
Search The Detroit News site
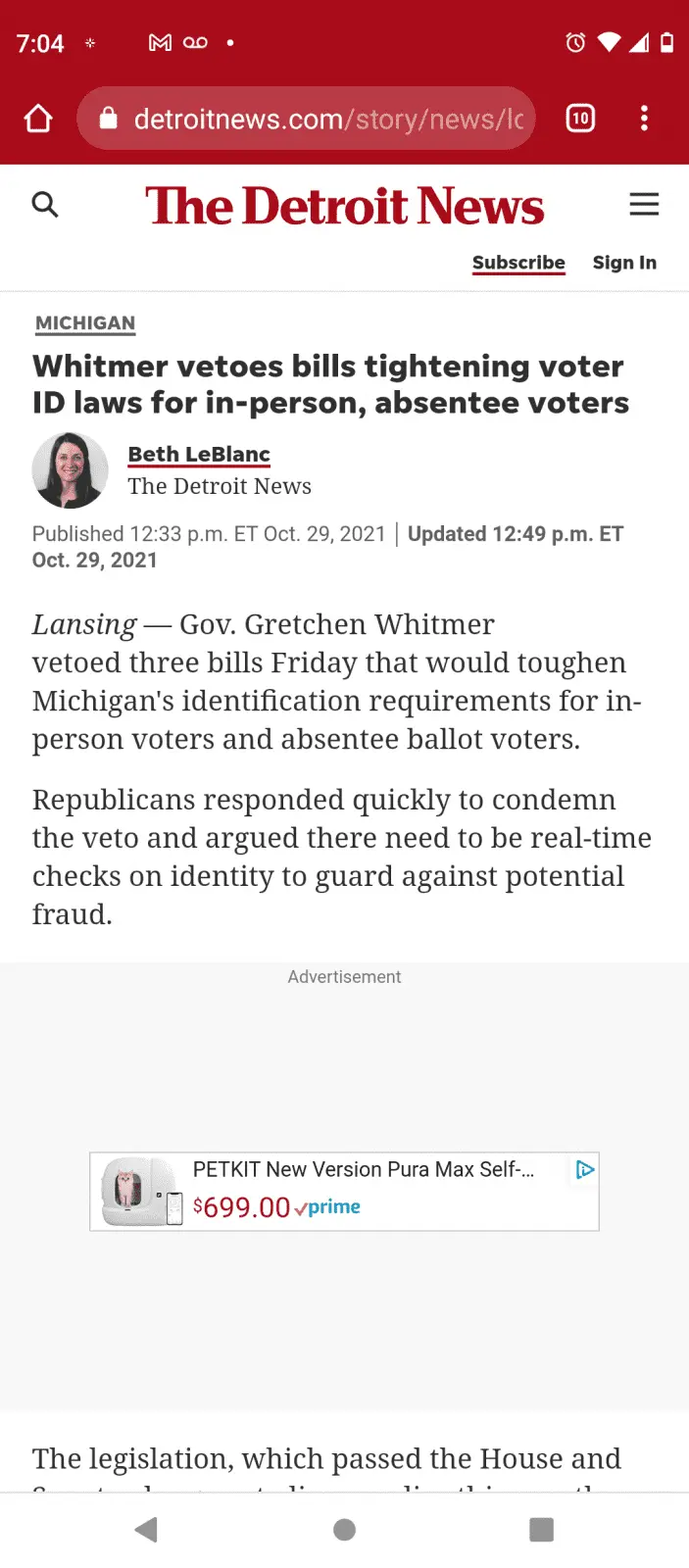coord(45,205)
